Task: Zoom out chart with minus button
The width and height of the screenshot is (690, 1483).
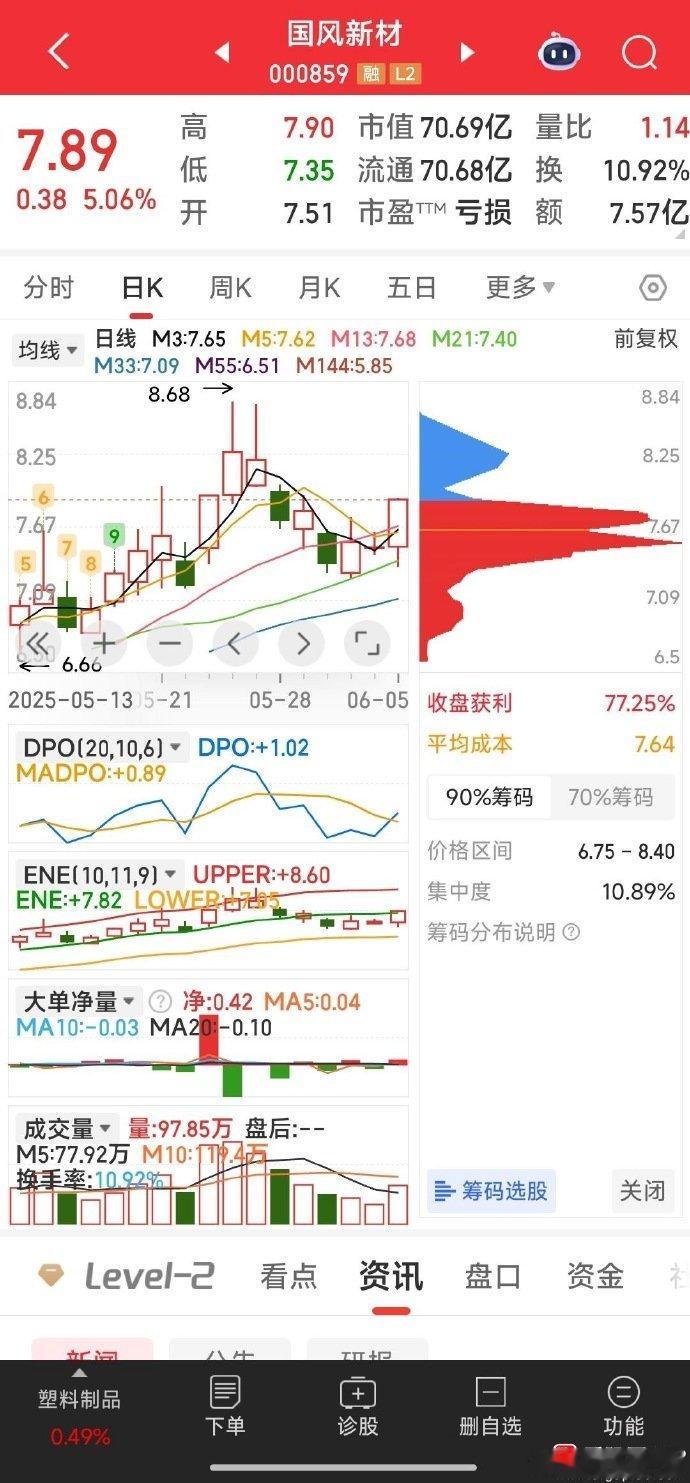Action: [170, 642]
